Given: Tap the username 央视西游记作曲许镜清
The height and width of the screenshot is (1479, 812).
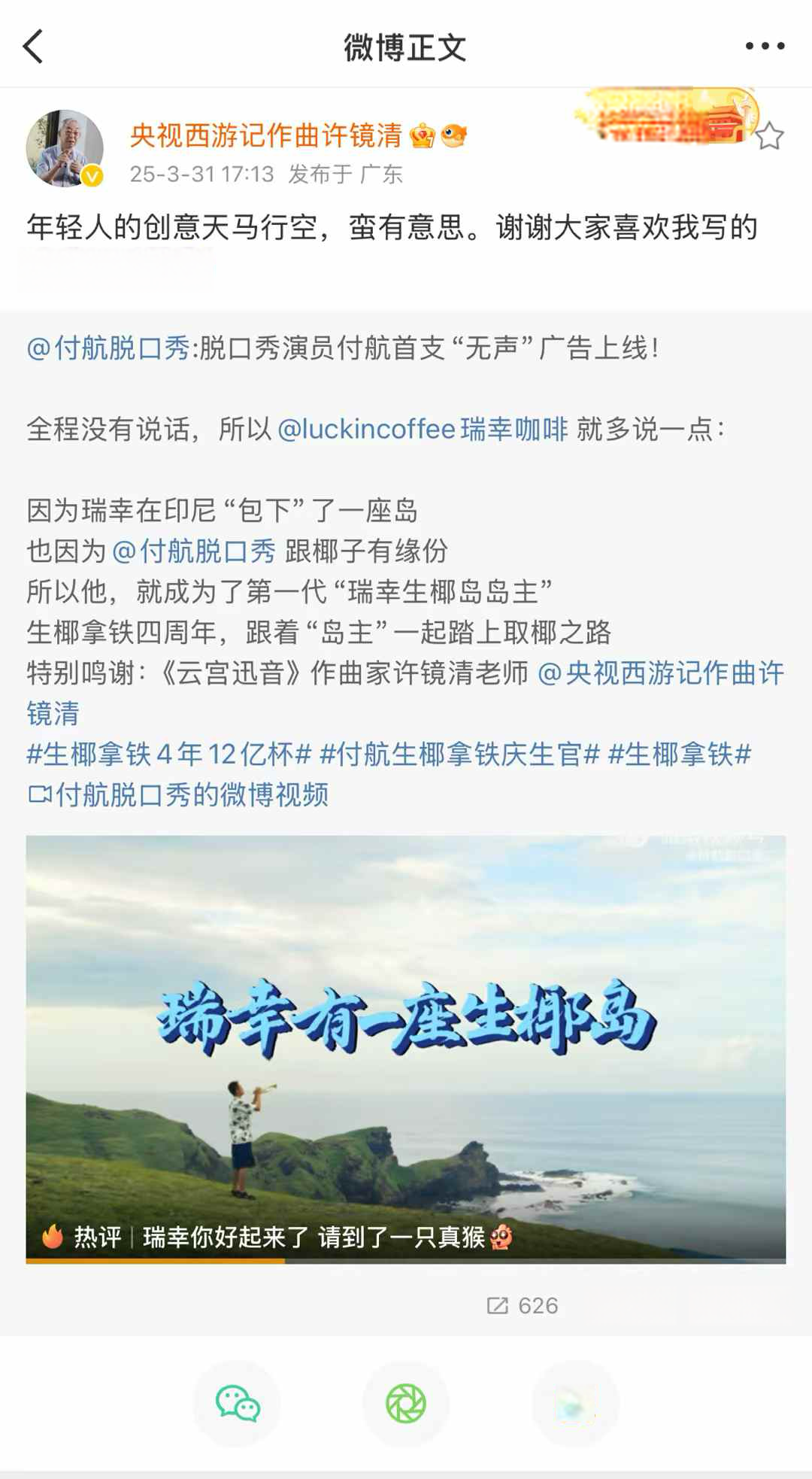Looking at the screenshot, I should pyautogui.click(x=266, y=135).
